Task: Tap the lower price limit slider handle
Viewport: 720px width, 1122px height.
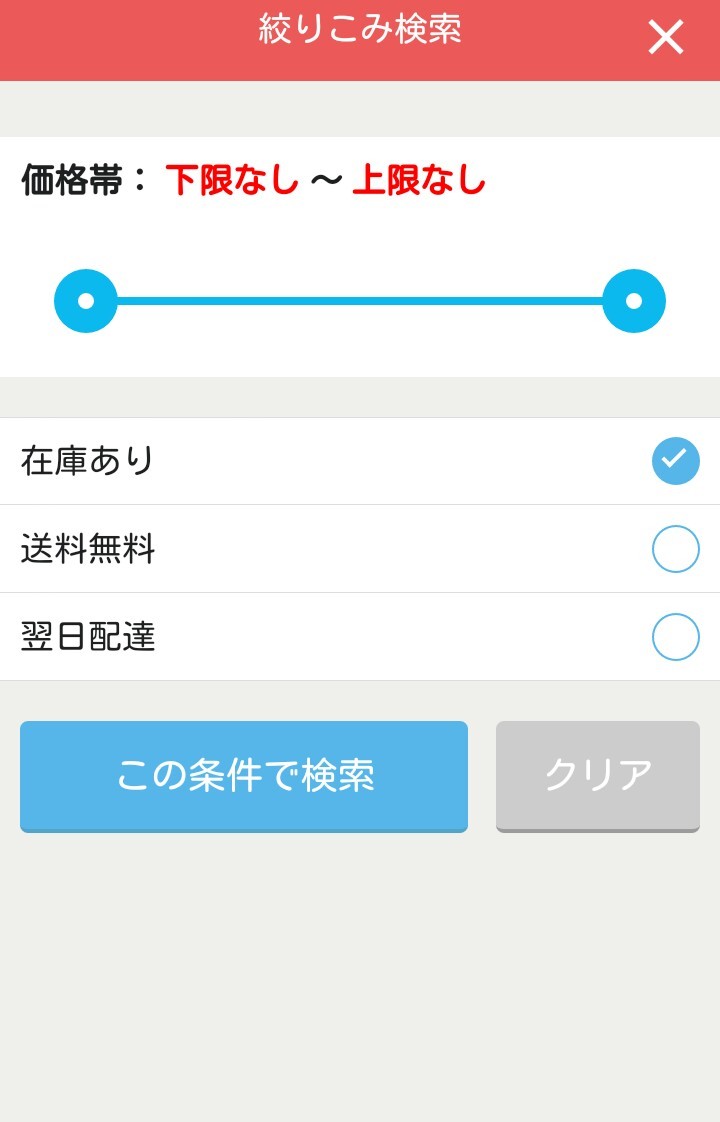Action: [x=86, y=301]
